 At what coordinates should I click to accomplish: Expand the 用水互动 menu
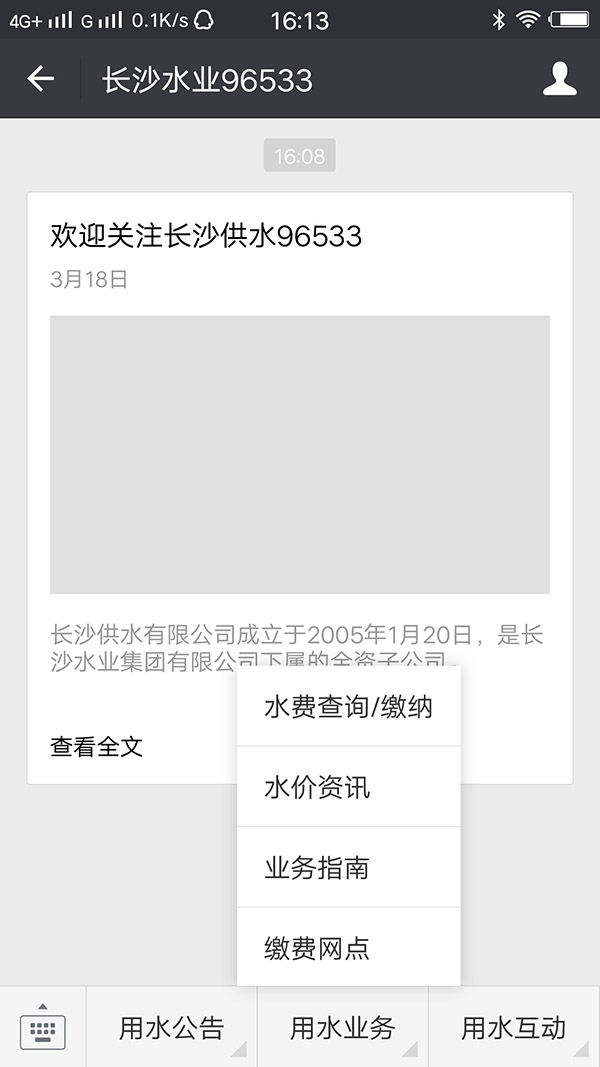point(514,1027)
